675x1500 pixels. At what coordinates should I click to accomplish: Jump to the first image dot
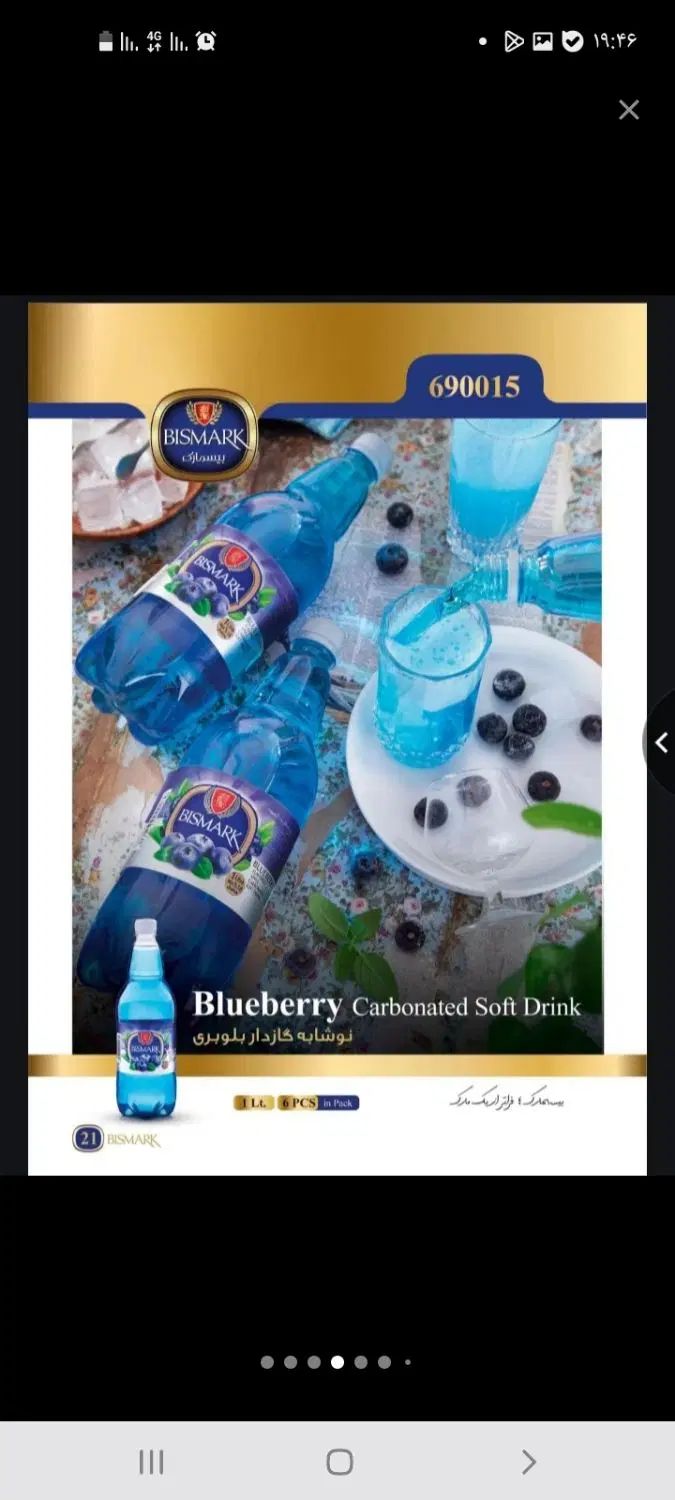(x=267, y=1362)
